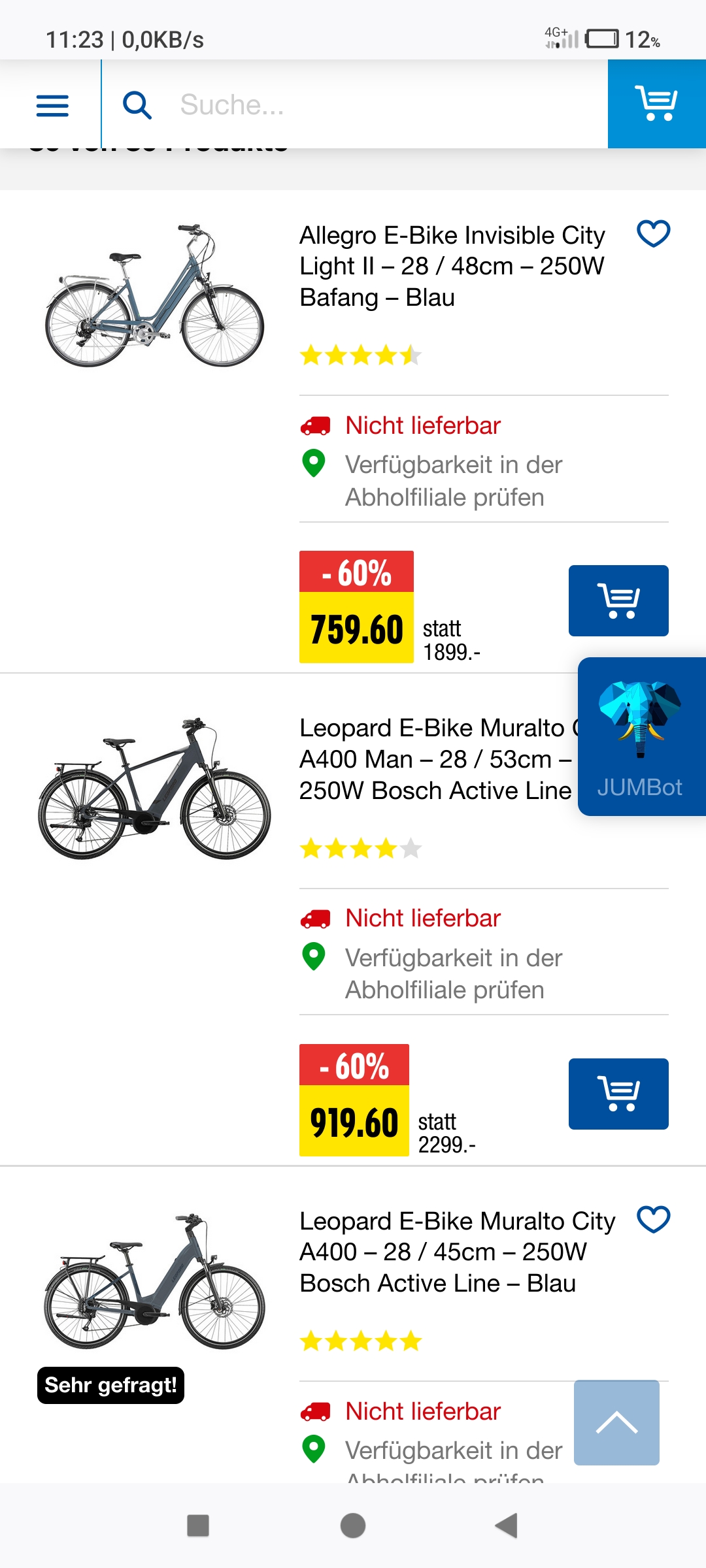Jump back to top with the arrow button
Image resolution: width=706 pixels, height=1568 pixels.
click(616, 1422)
